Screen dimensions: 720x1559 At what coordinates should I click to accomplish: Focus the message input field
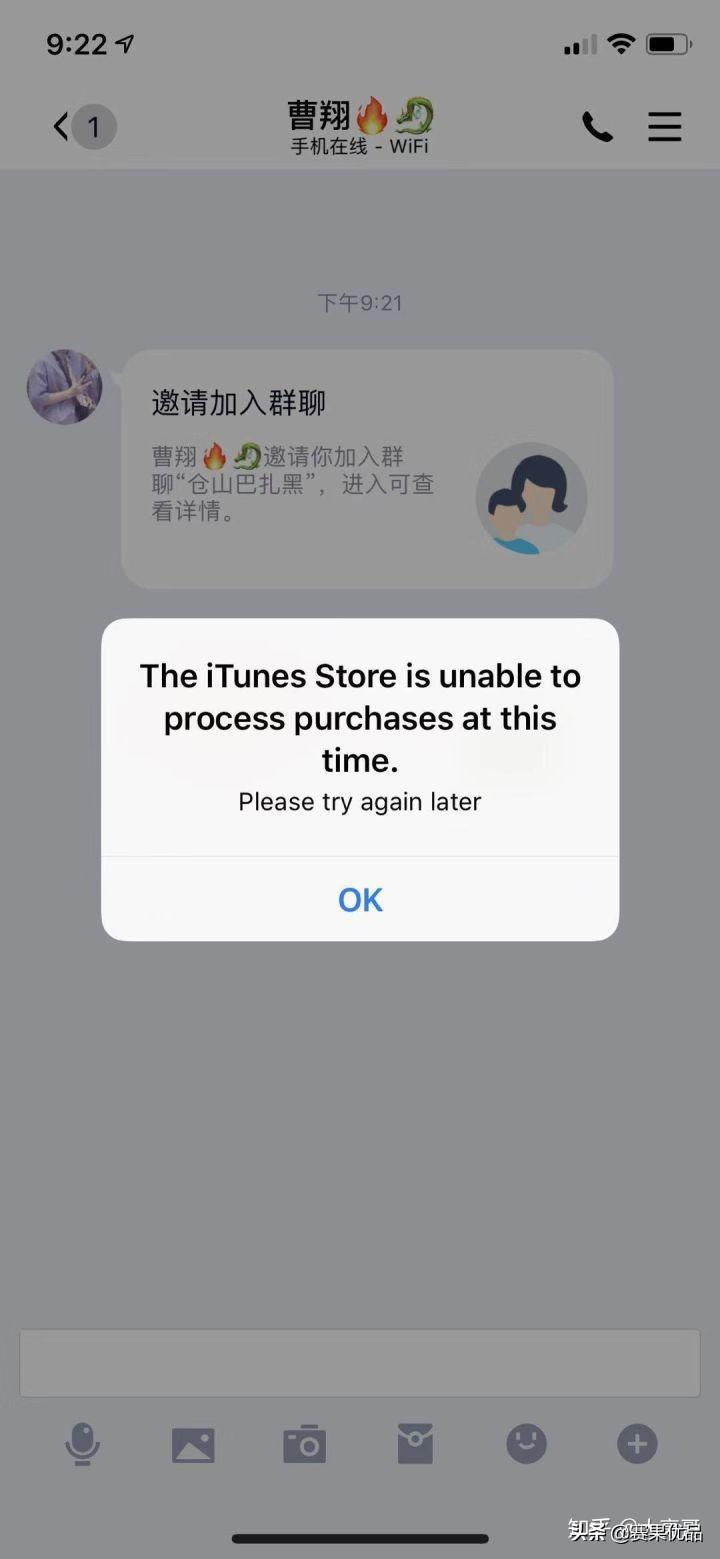click(360, 1362)
